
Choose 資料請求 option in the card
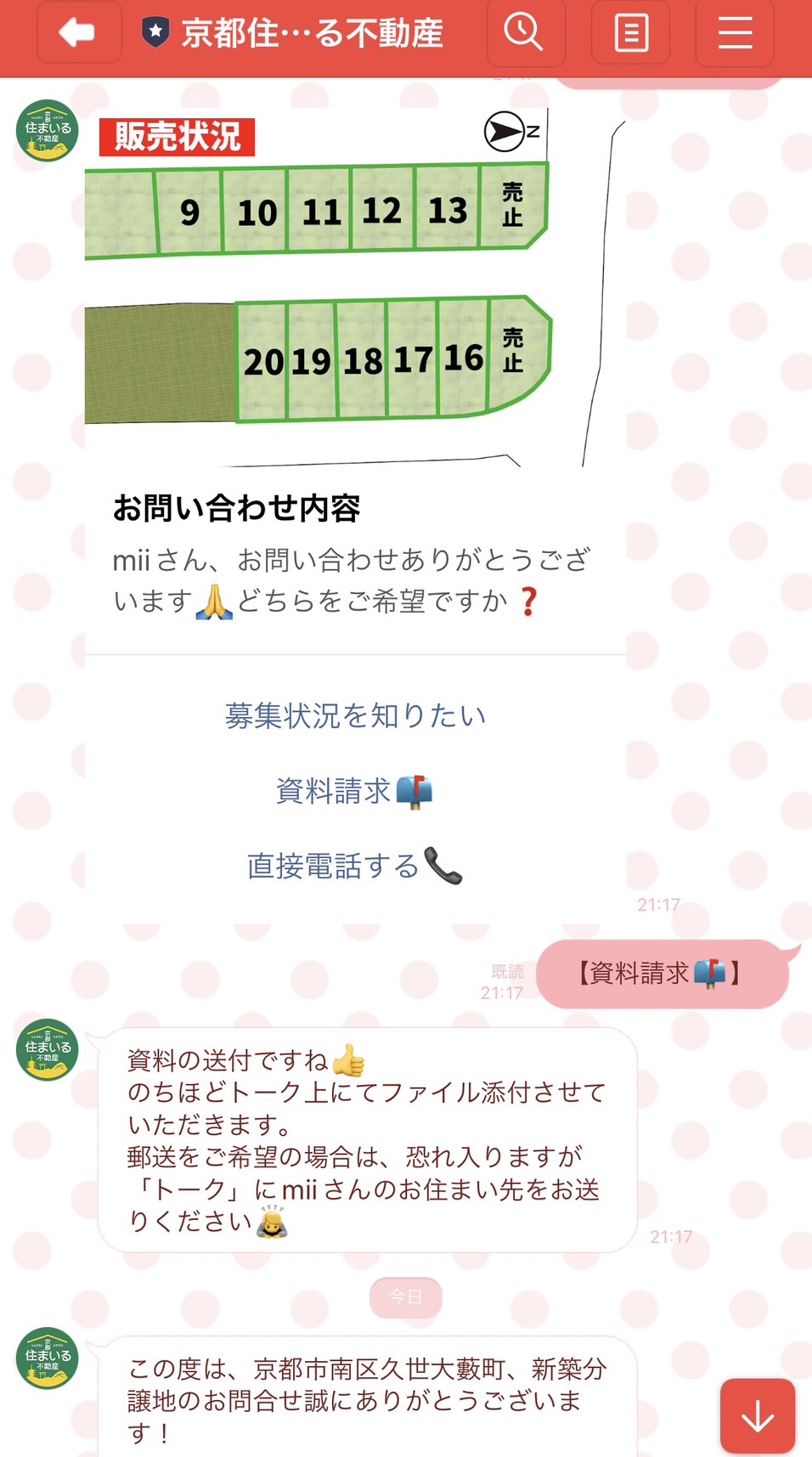click(355, 791)
